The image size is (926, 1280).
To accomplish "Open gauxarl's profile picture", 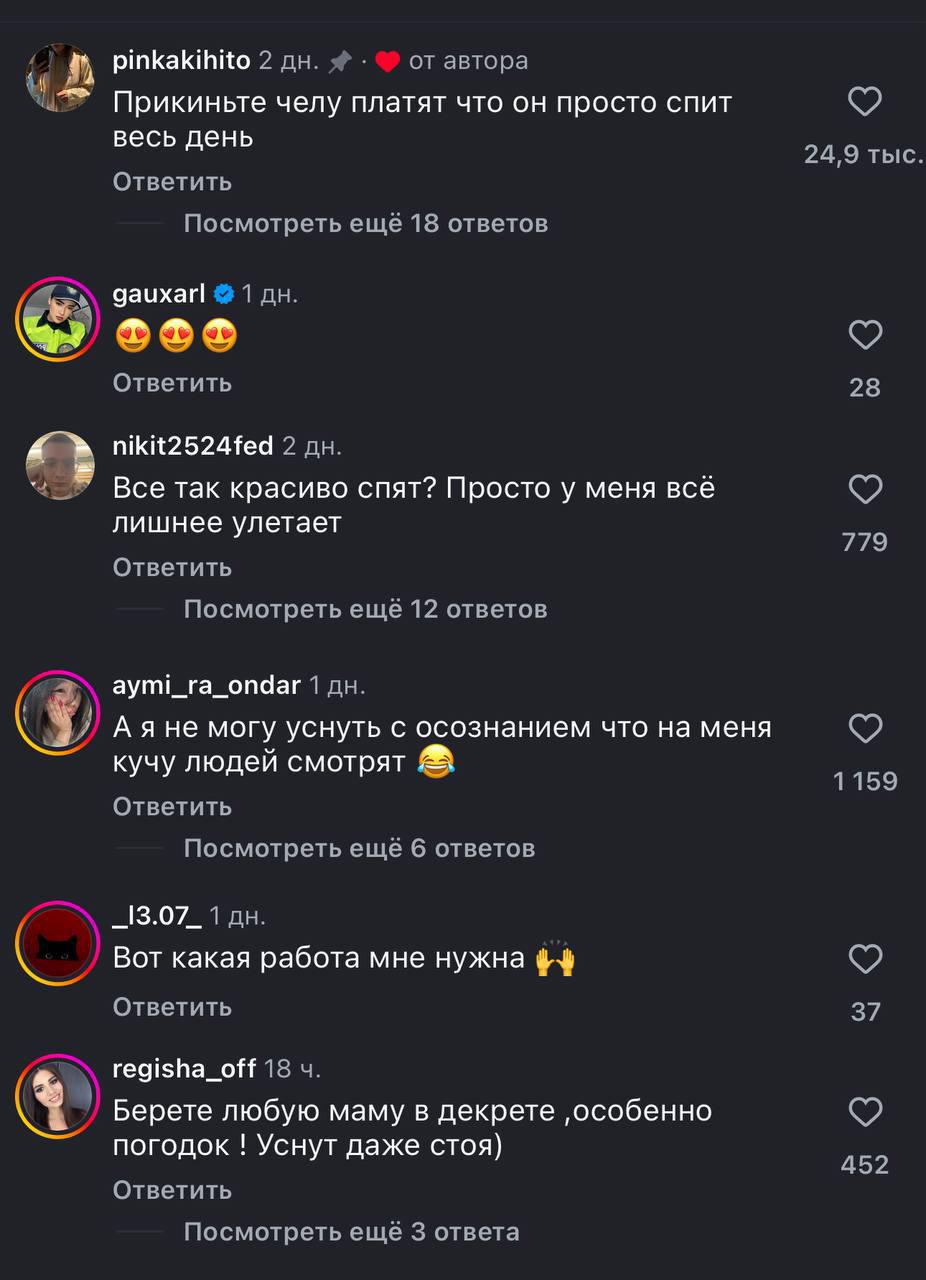I will (59, 318).
